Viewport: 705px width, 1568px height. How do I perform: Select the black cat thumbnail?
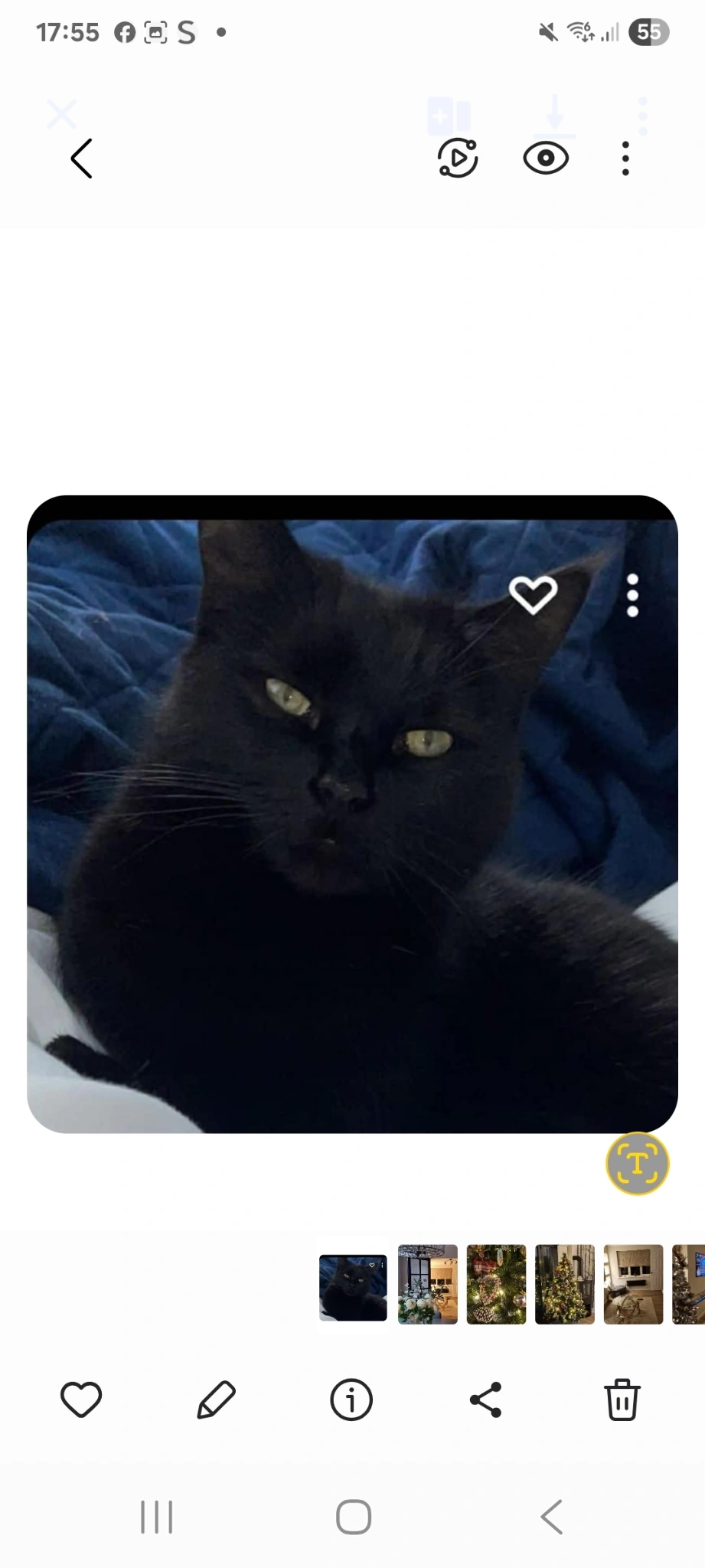tap(353, 1288)
